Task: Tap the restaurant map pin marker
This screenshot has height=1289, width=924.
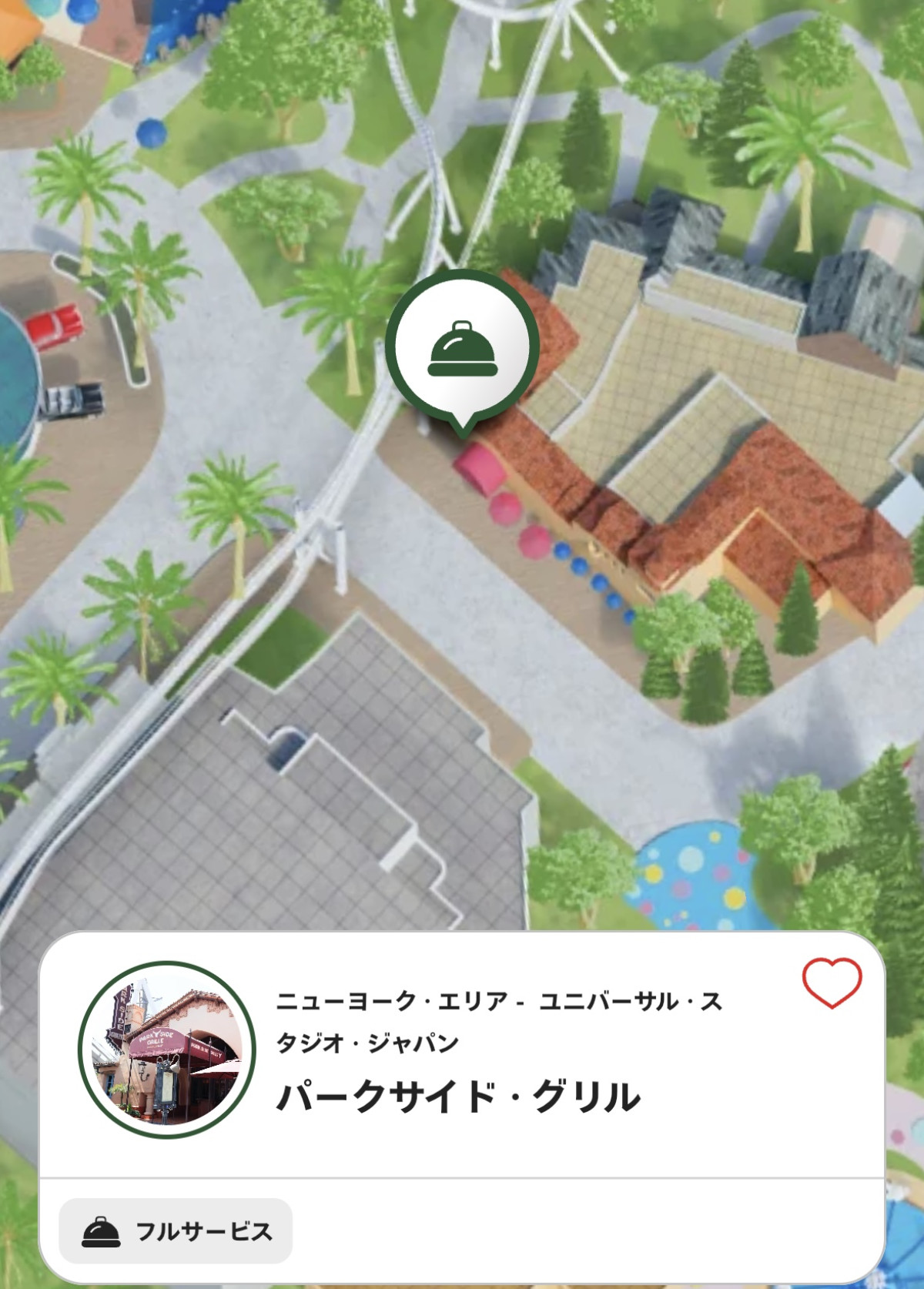Action: pyautogui.click(x=461, y=350)
